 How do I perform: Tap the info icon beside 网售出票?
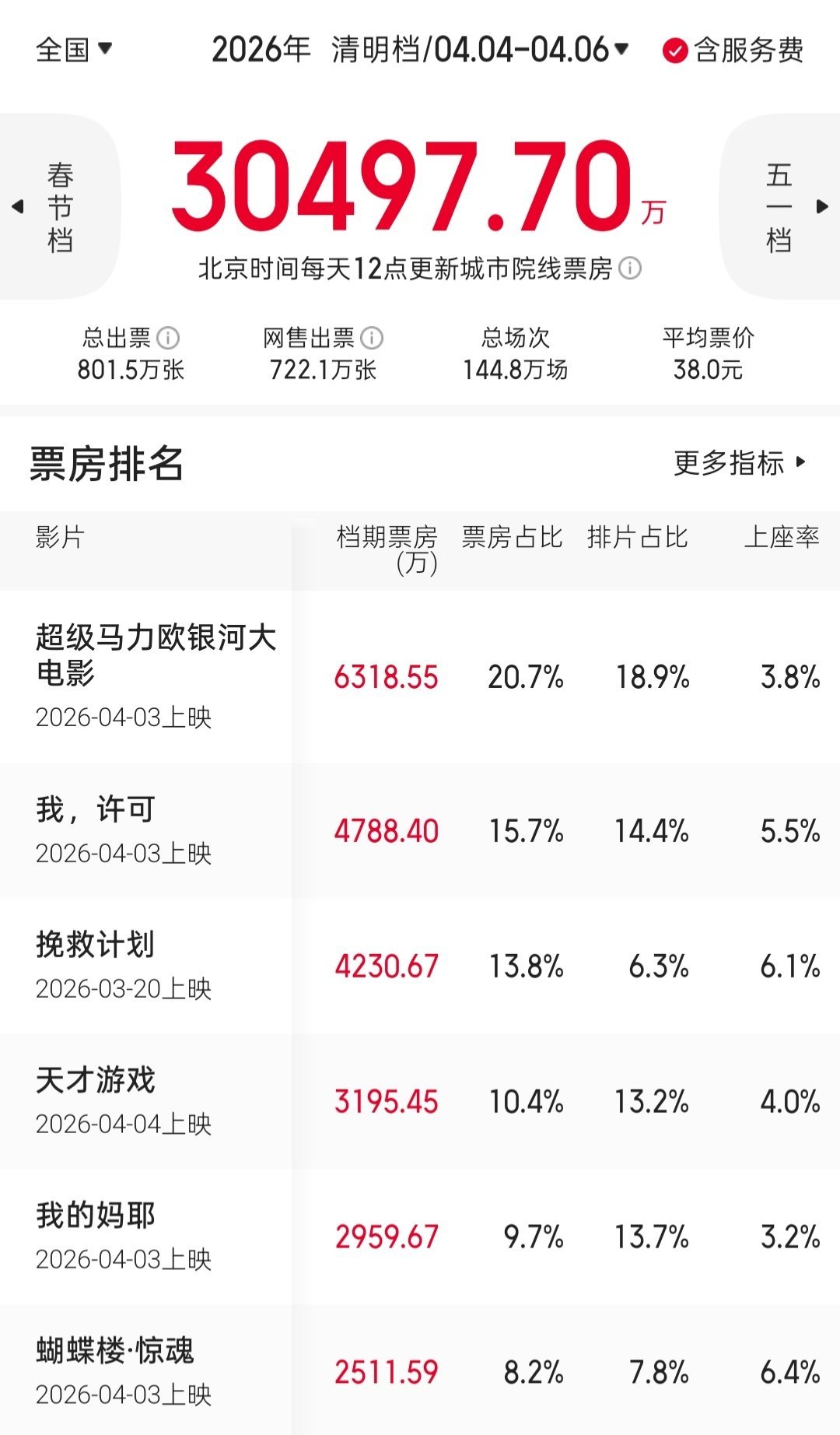click(x=372, y=338)
